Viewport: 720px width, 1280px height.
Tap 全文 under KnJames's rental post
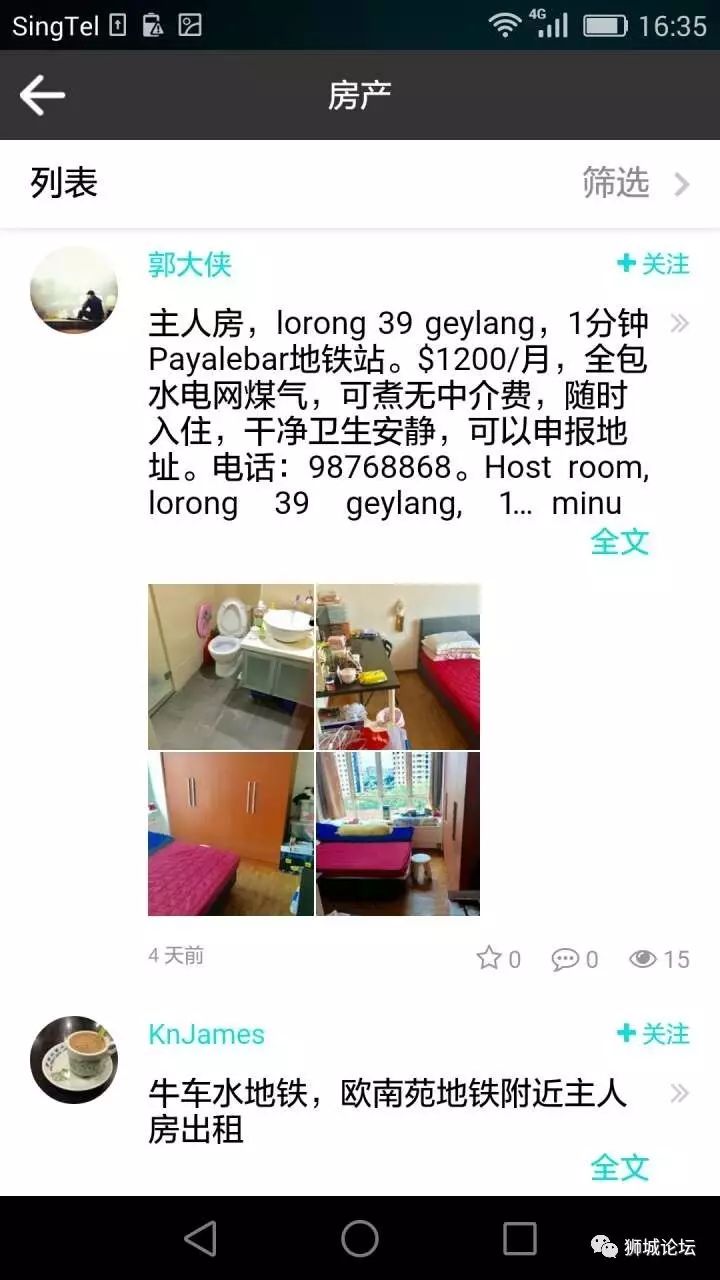(620, 1166)
